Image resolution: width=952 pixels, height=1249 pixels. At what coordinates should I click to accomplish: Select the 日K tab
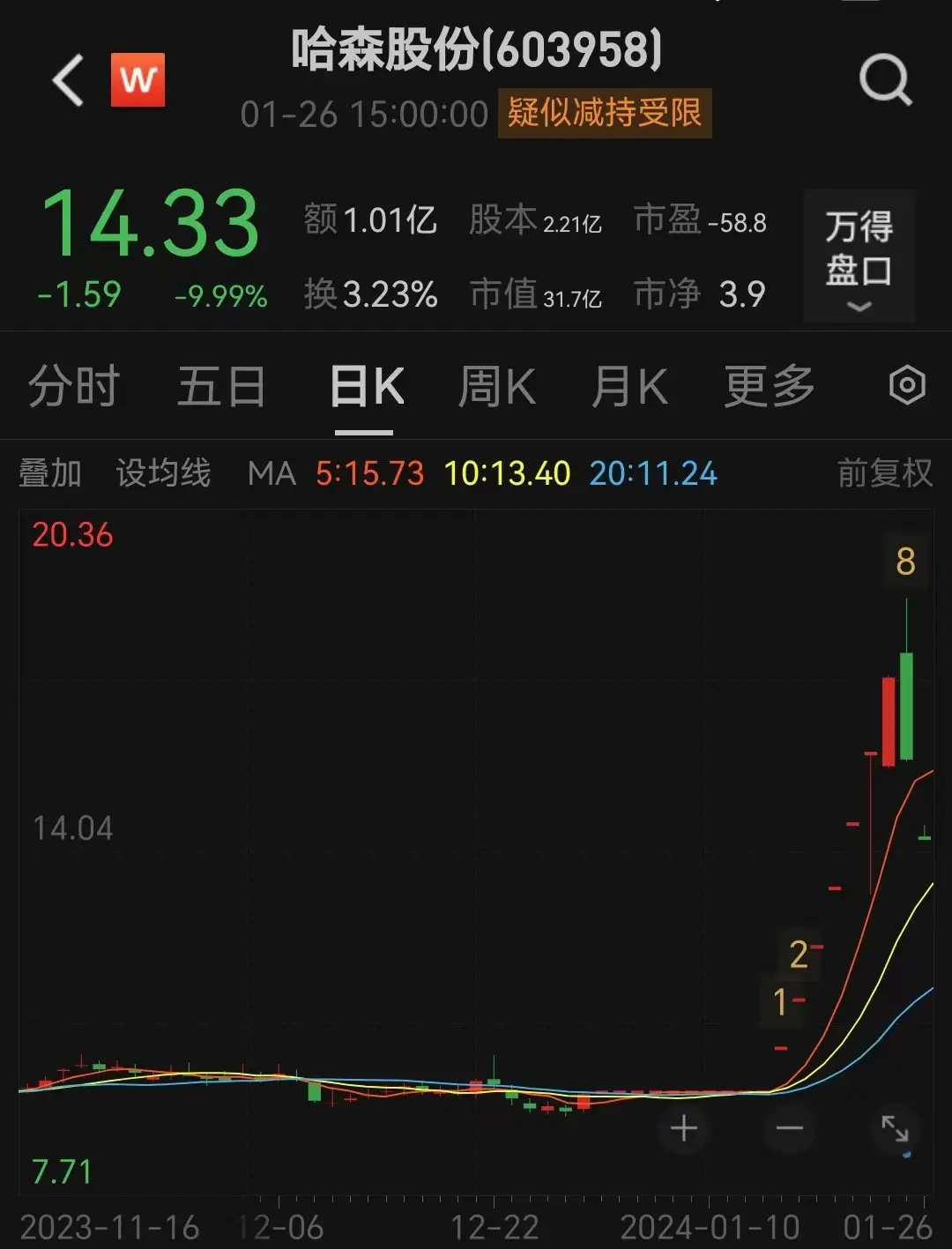365,387
